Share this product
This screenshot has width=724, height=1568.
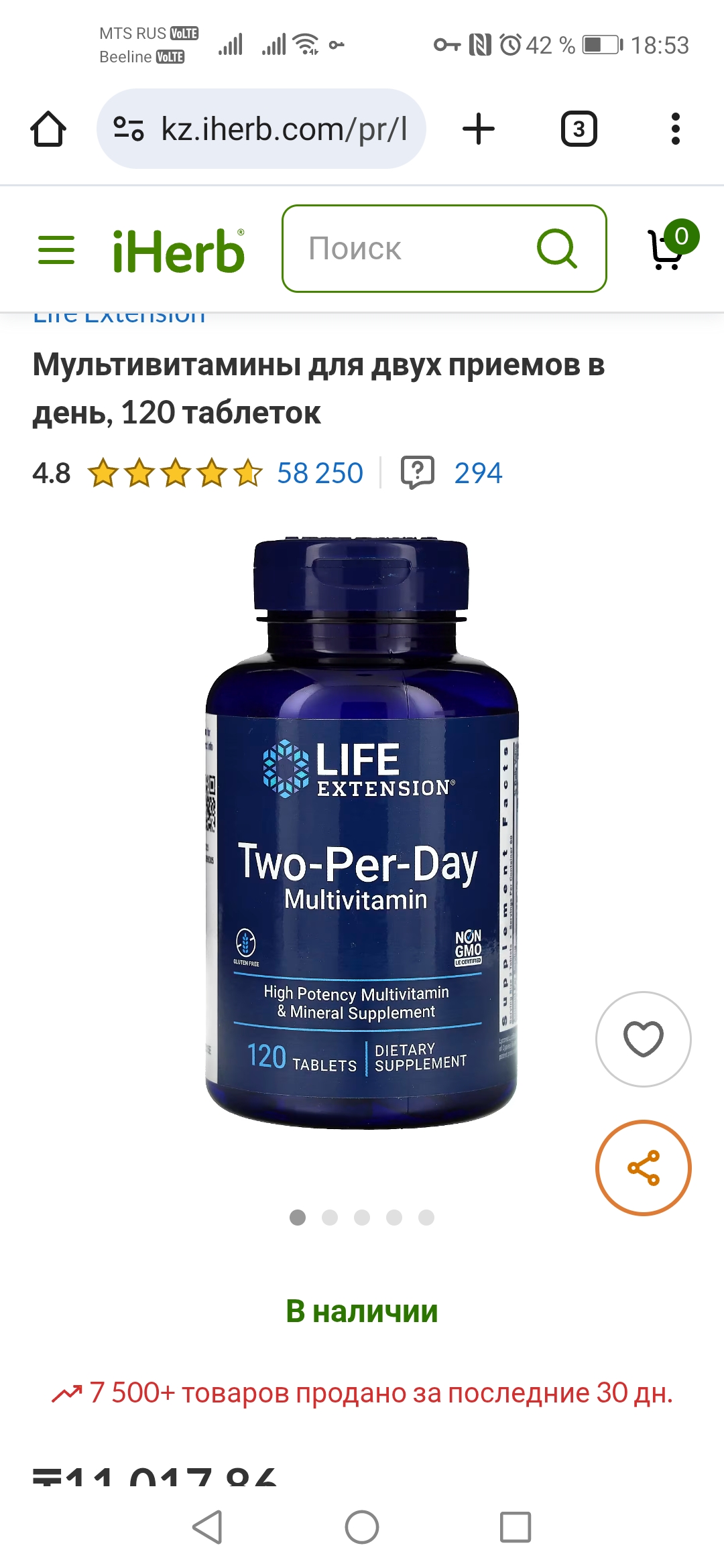click(x=643, y=1167)
